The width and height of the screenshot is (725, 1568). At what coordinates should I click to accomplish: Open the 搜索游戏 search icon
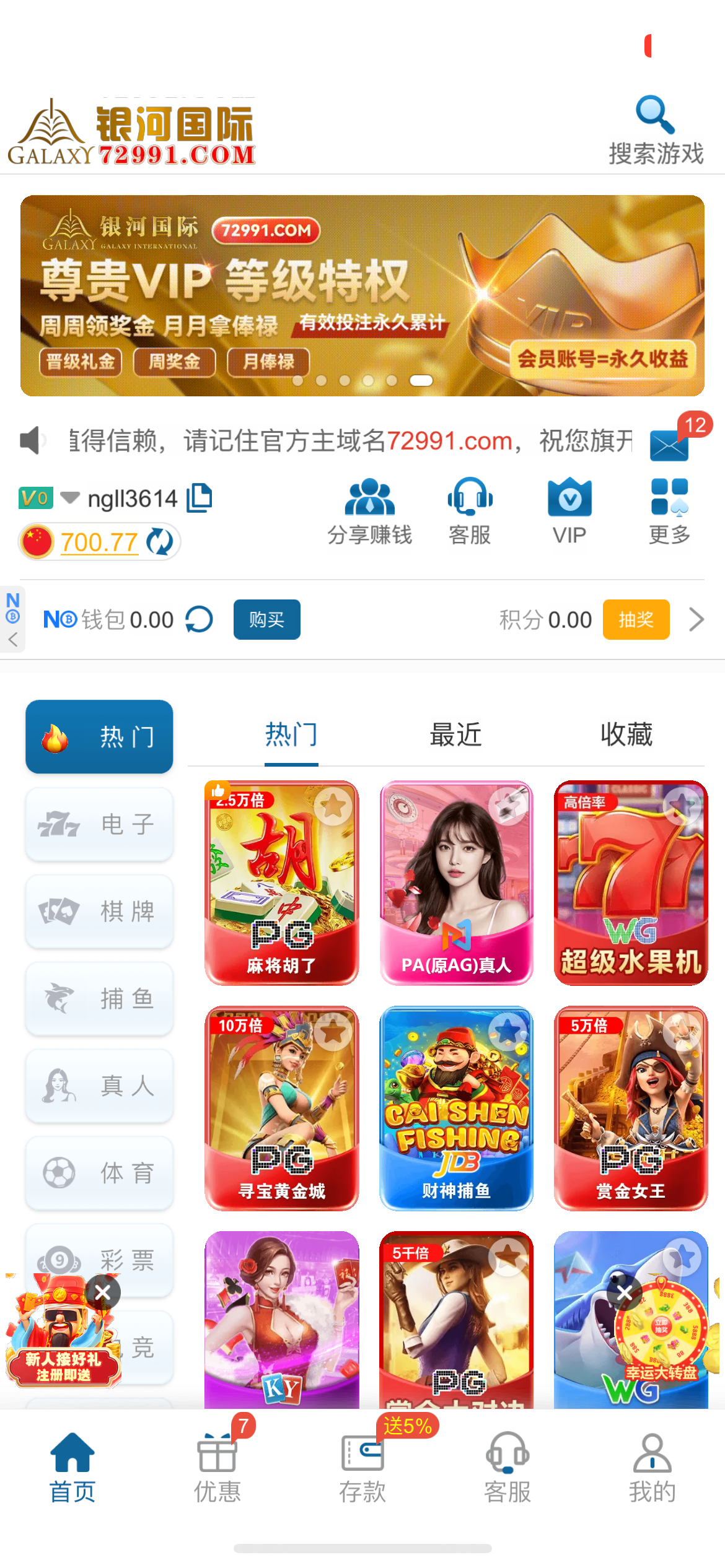655,116
